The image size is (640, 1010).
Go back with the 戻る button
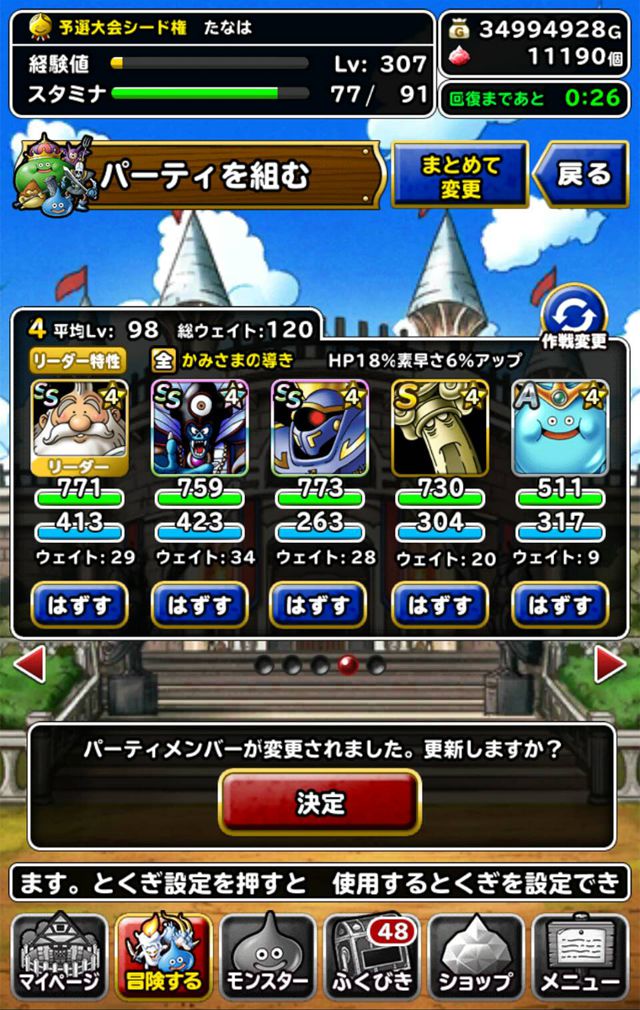(584, 174)
